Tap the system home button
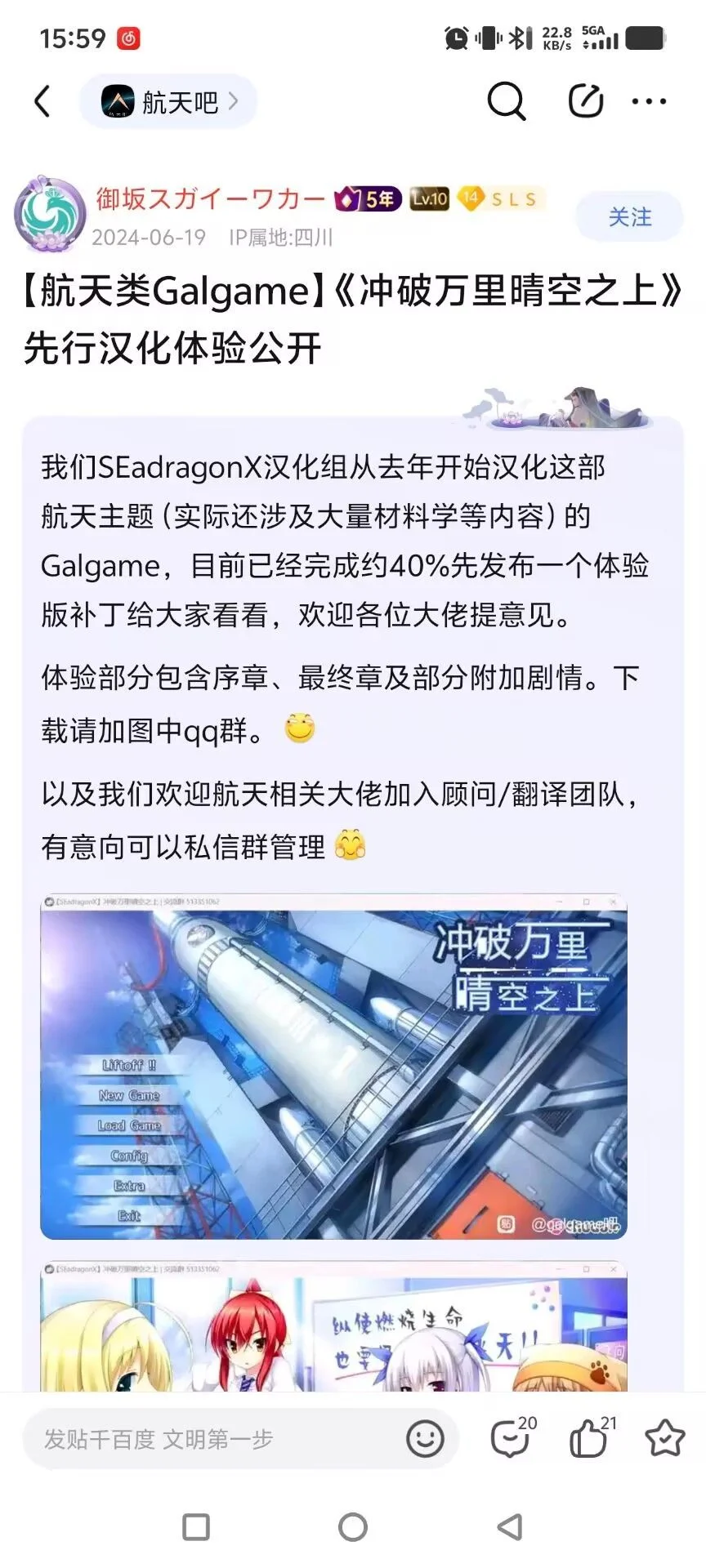The height and width of the screenshot is (1568, 706). click(x=353, y=1526)
